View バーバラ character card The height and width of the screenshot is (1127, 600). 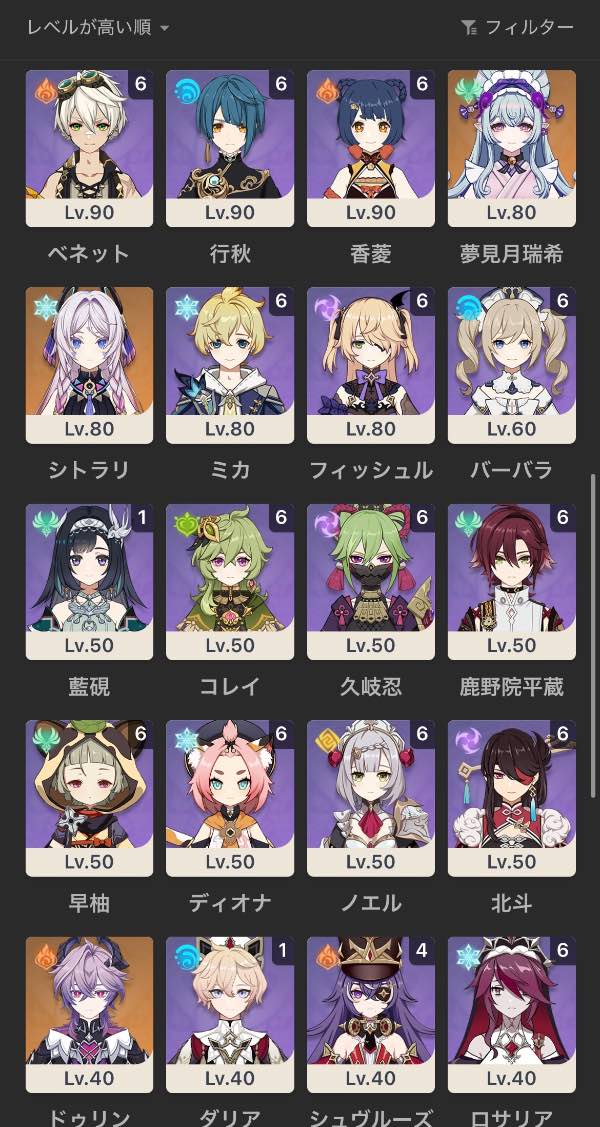point(512,365)
